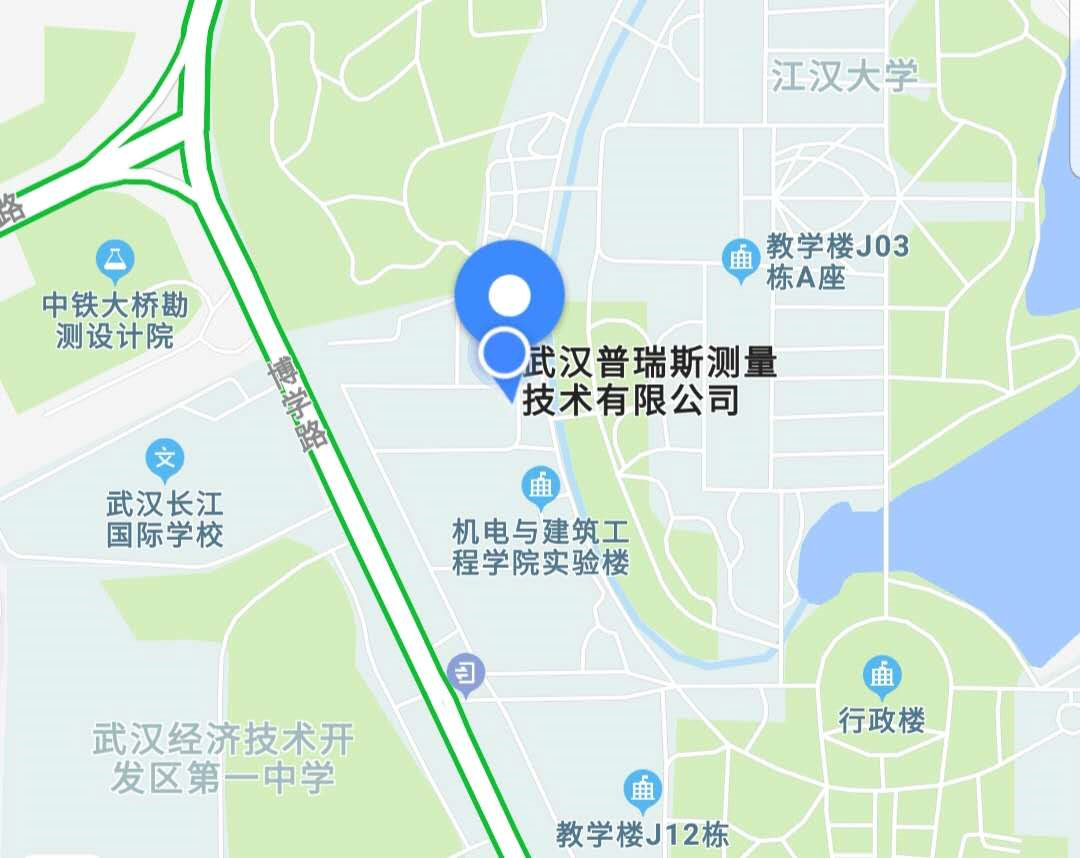The width and height of the screenshot is (1080, 858).
Task: Select the 武汉长江国际学校 school marker
Action: [165, 460]
